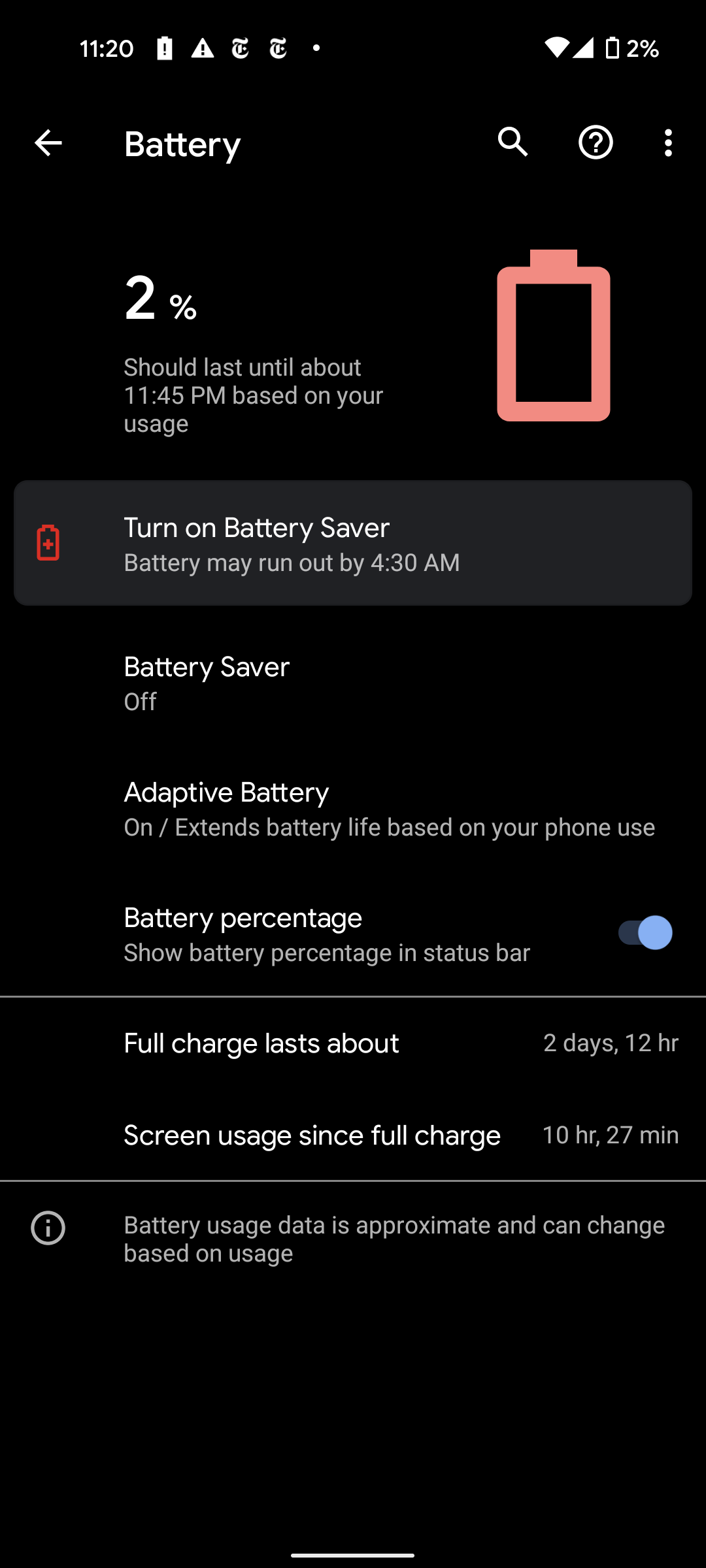Select the Battery page title

point(182,144)
